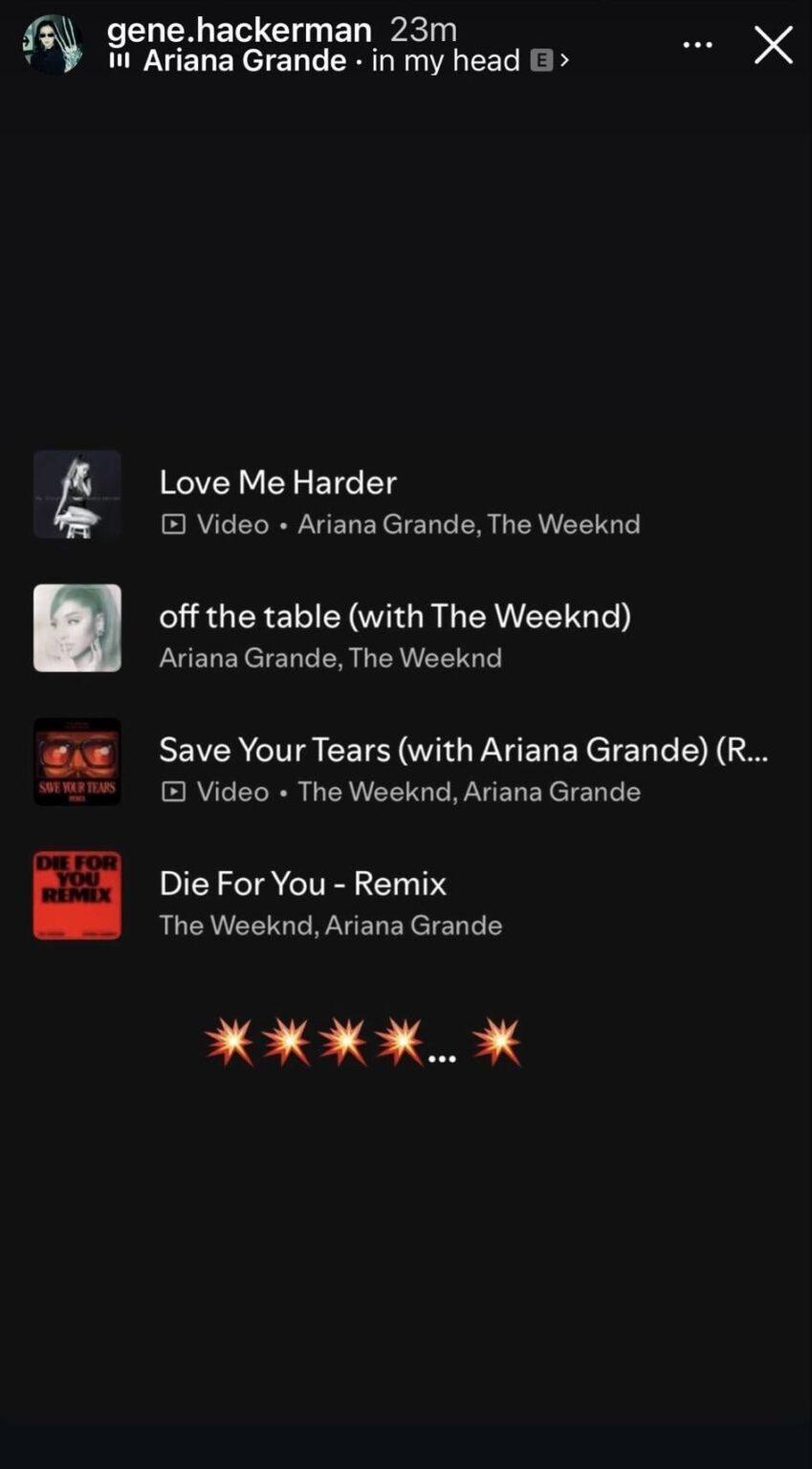The height and width of the screenshot is (1469, 812).
Task: Tap the username gene.hackerman
Action: point(240,29)
